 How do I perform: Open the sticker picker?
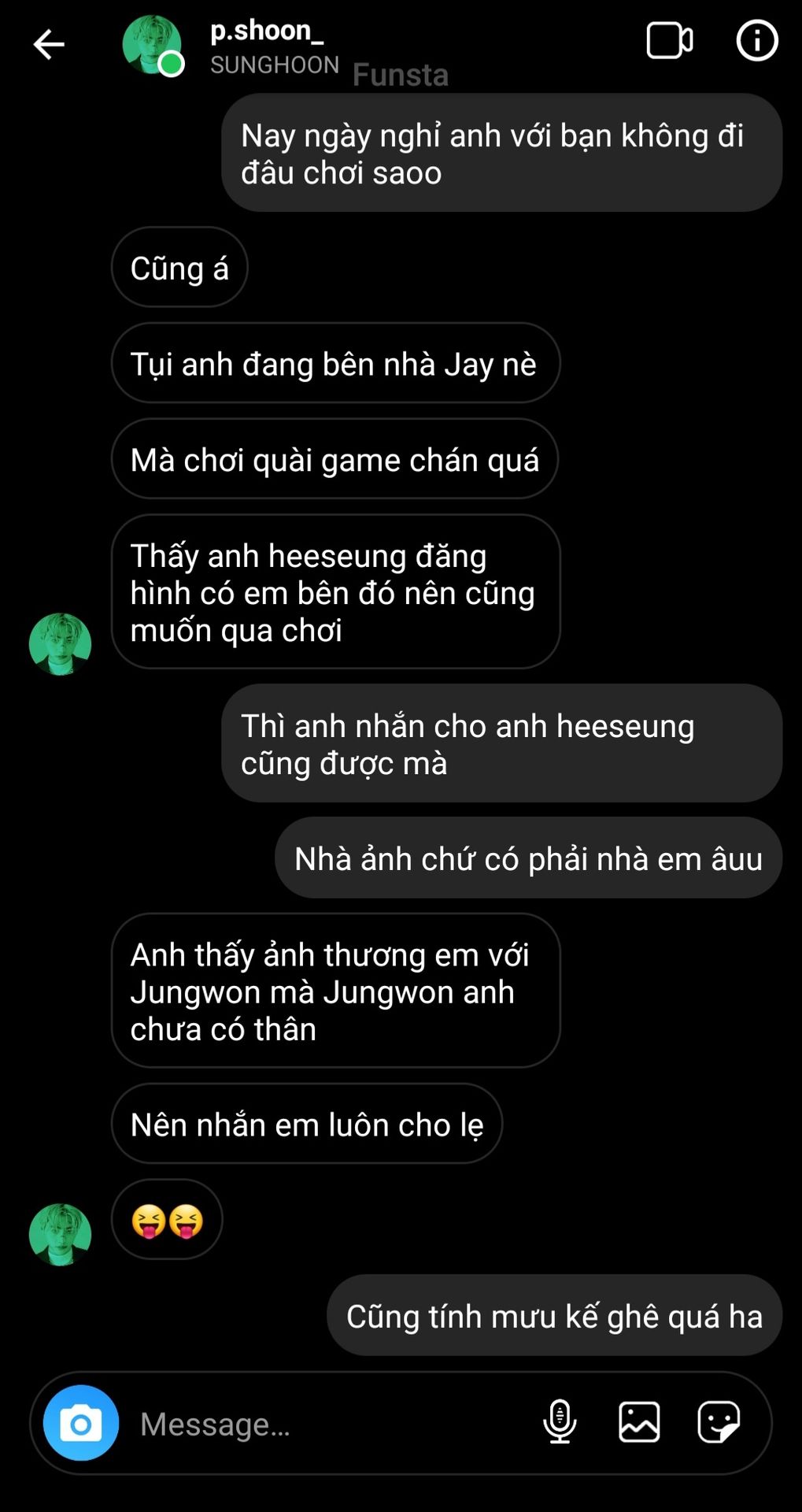tap(719, 1422)
